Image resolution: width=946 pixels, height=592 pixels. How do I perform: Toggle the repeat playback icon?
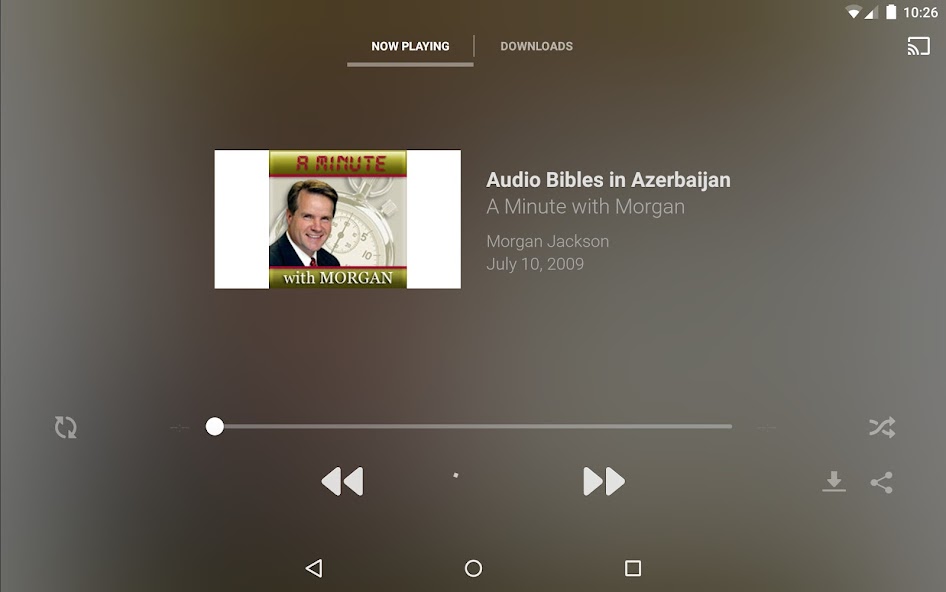pos(66,428)
